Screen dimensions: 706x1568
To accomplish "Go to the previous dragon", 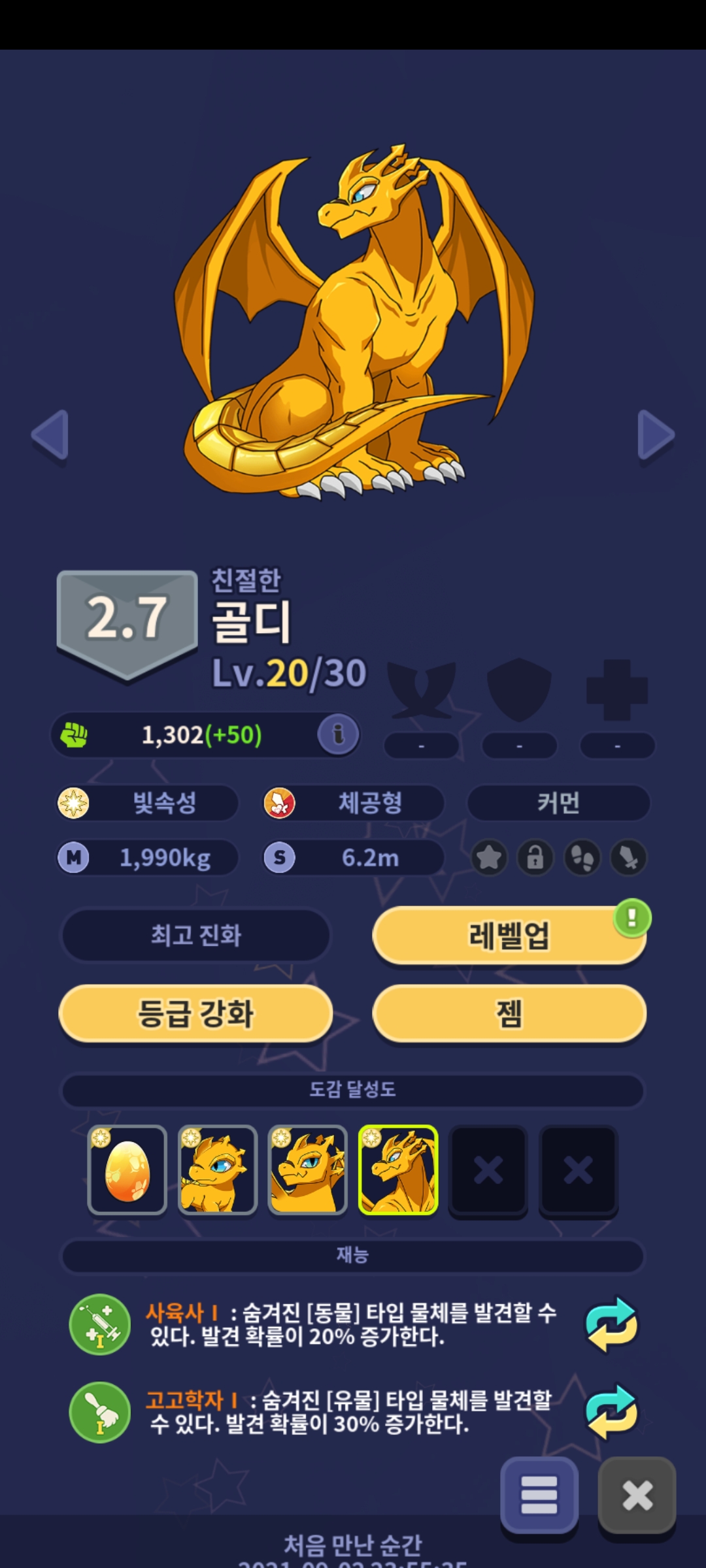I will pyautogui.click(x=50, y=434).
